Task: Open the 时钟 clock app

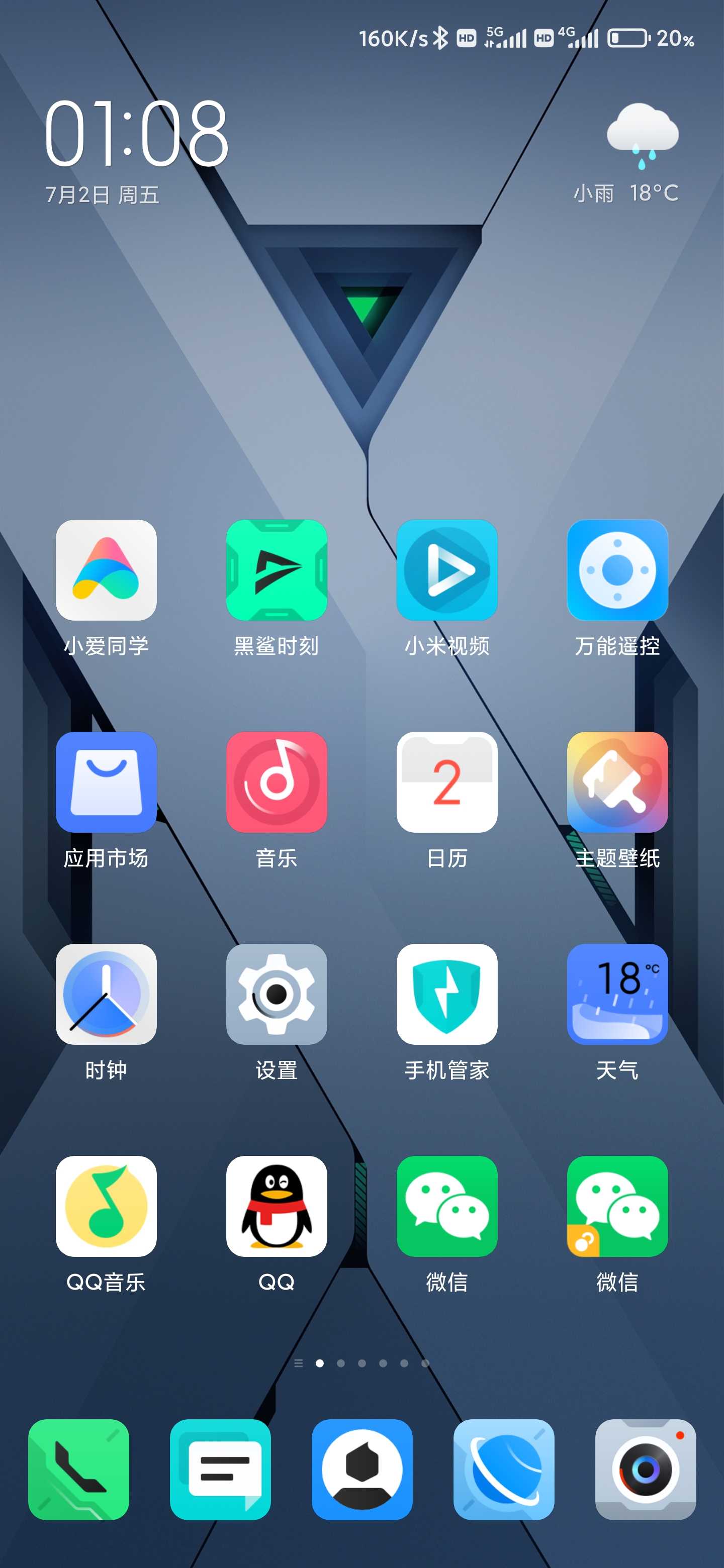Action: coord(106,994)
